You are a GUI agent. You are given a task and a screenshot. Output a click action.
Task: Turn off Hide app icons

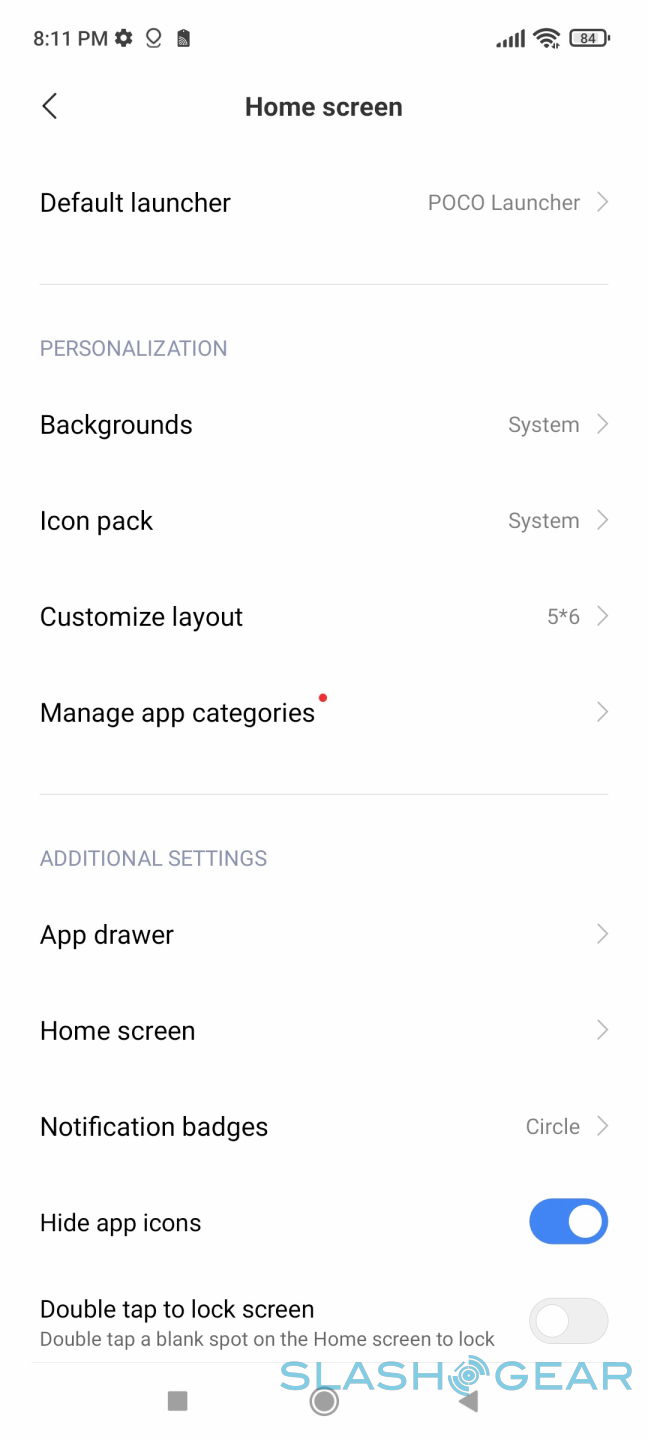[x=568, y=1222]
